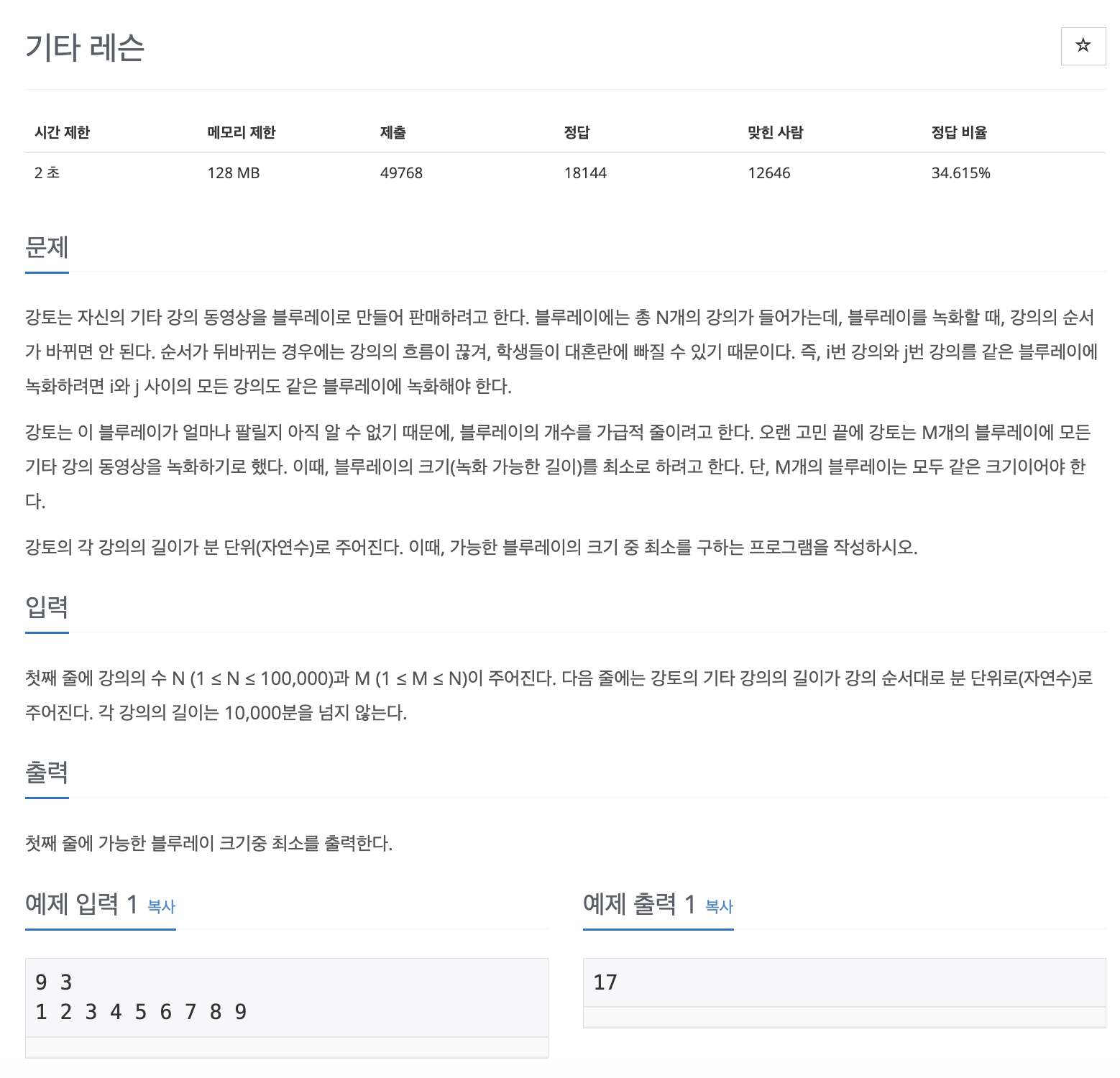Copy the example output 1 (복사)
The image size is (1120, 1078).
coord(719,907)
